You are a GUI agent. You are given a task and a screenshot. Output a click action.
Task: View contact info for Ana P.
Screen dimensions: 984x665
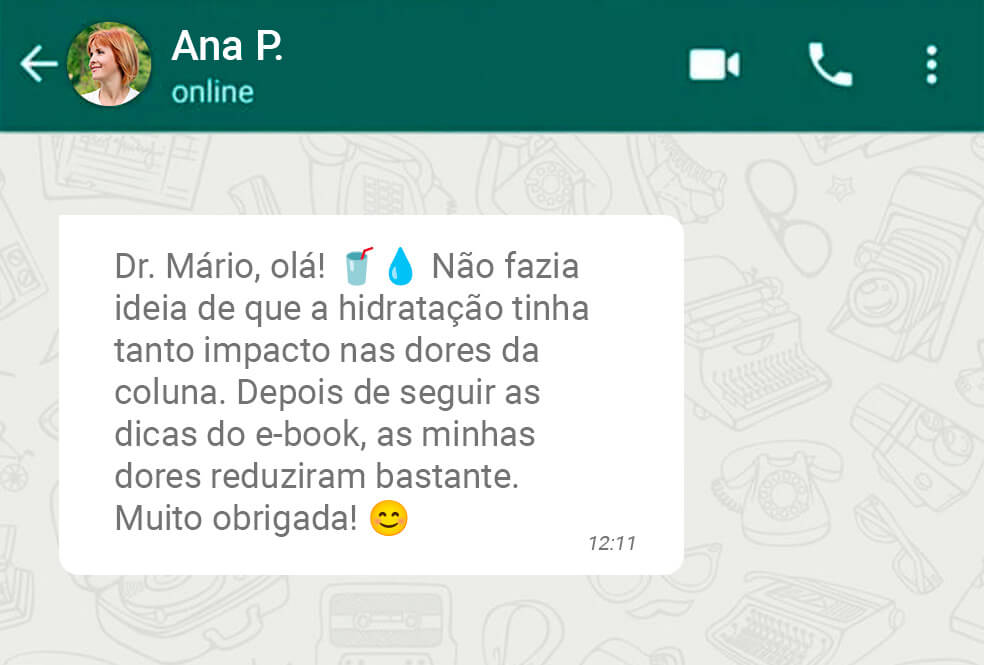pos(227,46)
